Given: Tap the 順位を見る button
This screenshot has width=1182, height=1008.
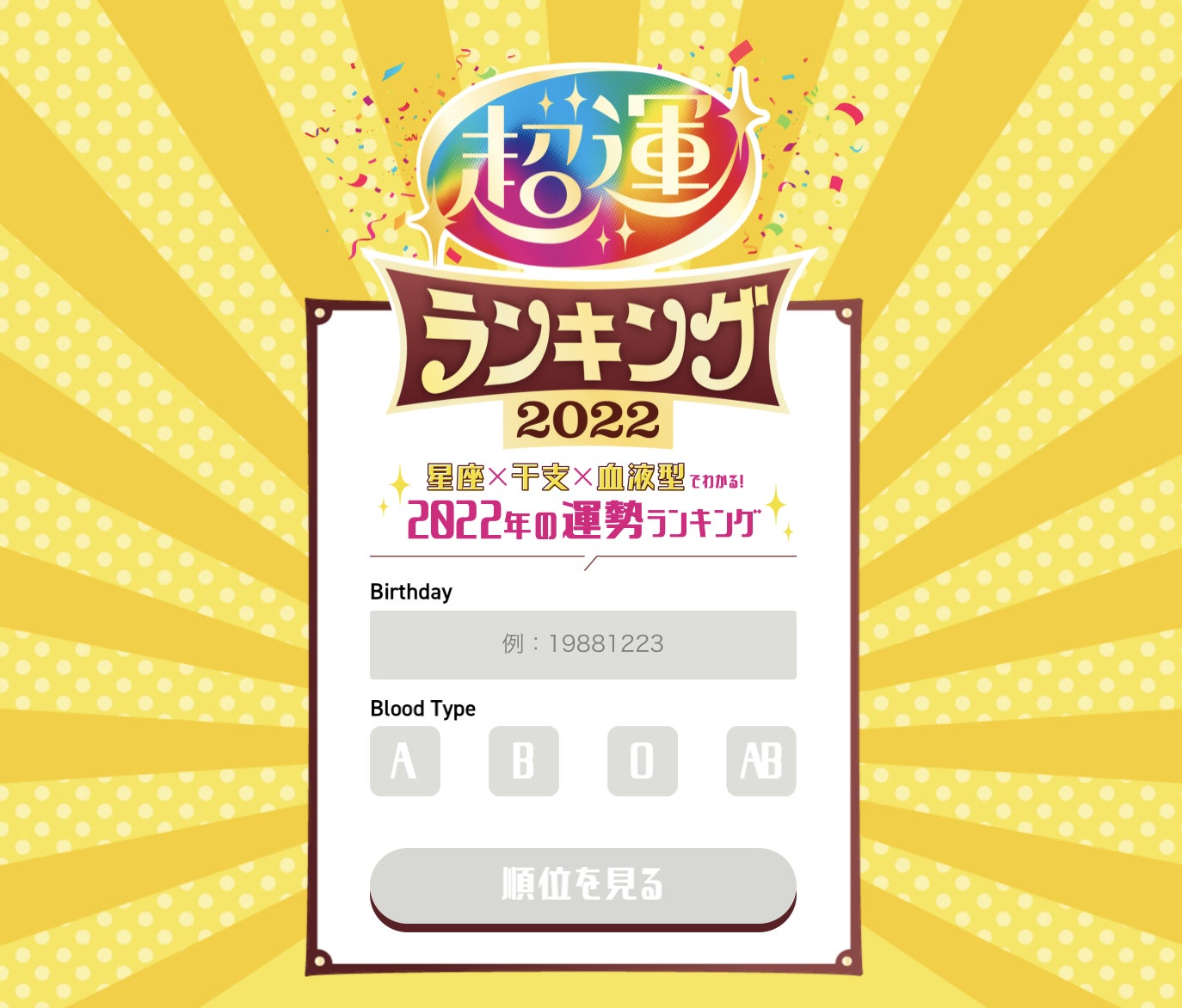Looking at the screenshot, I should [582, 886].
